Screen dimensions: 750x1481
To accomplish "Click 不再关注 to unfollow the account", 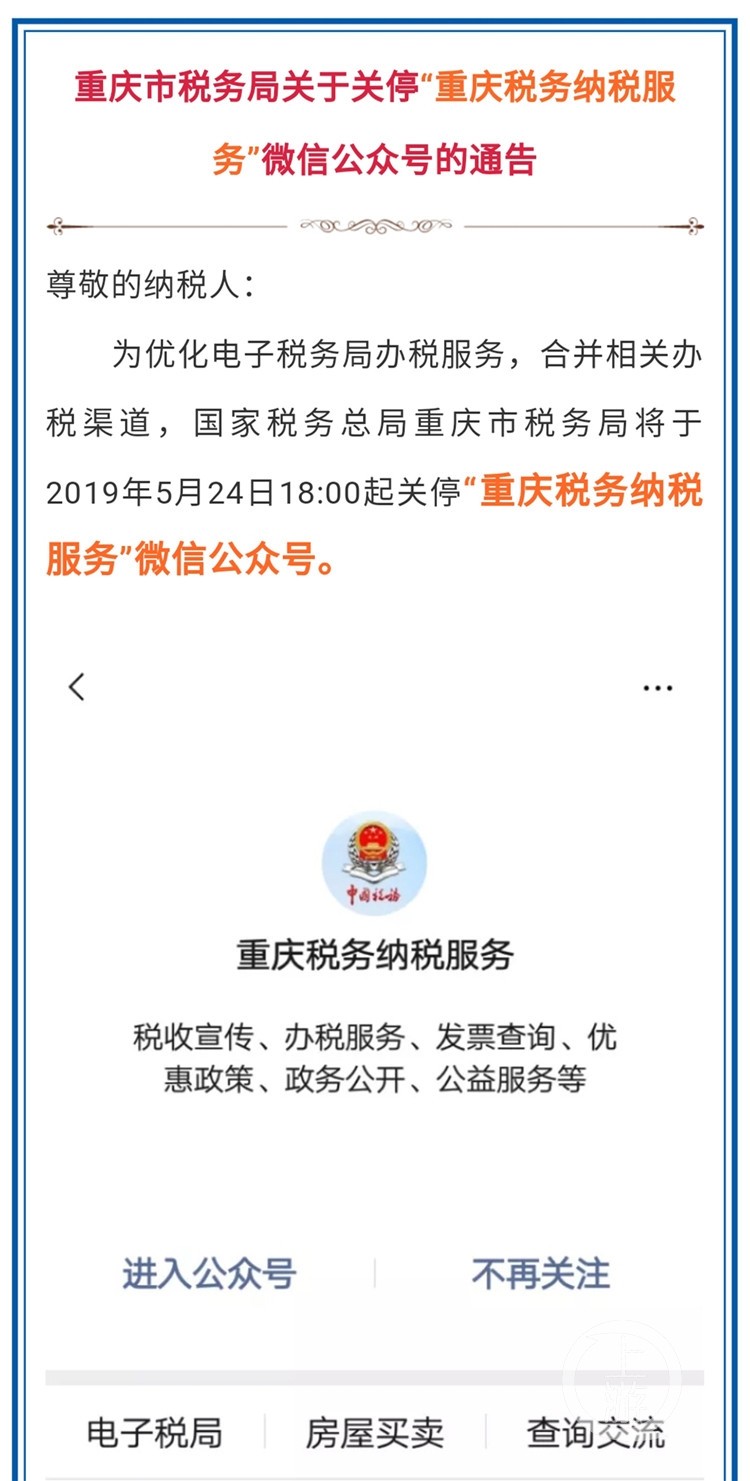I will (541, 1272).
